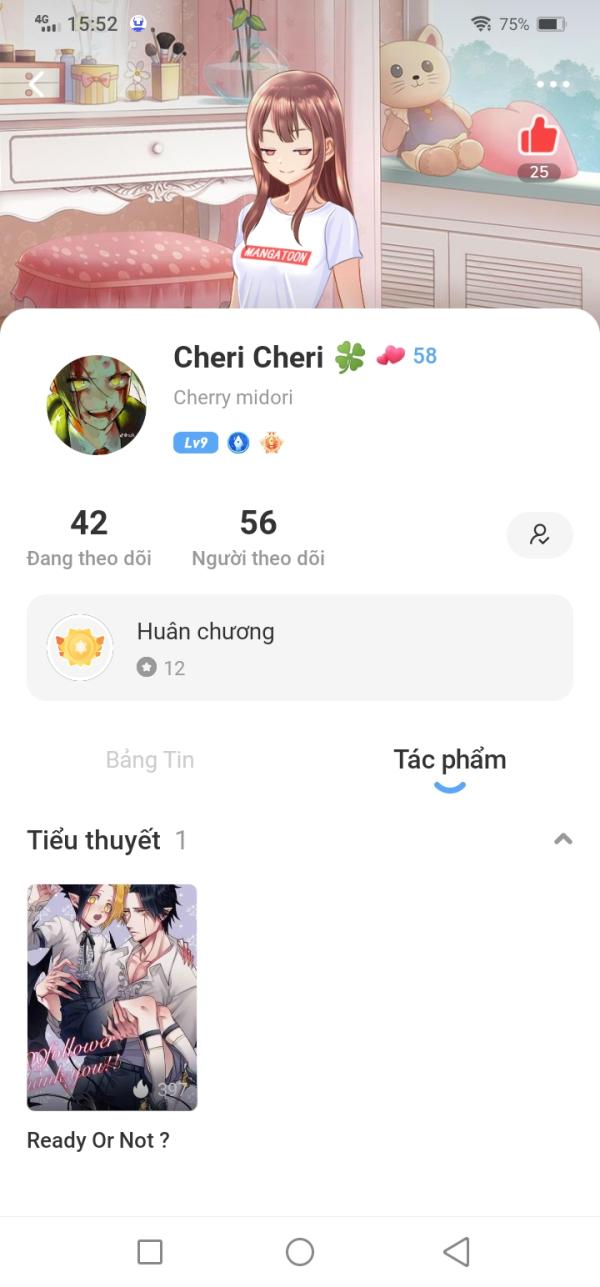This screenshot has height=1287, width=600.
Task: Collapse the Tiểu thuyết section
Action: coord(563,840)
